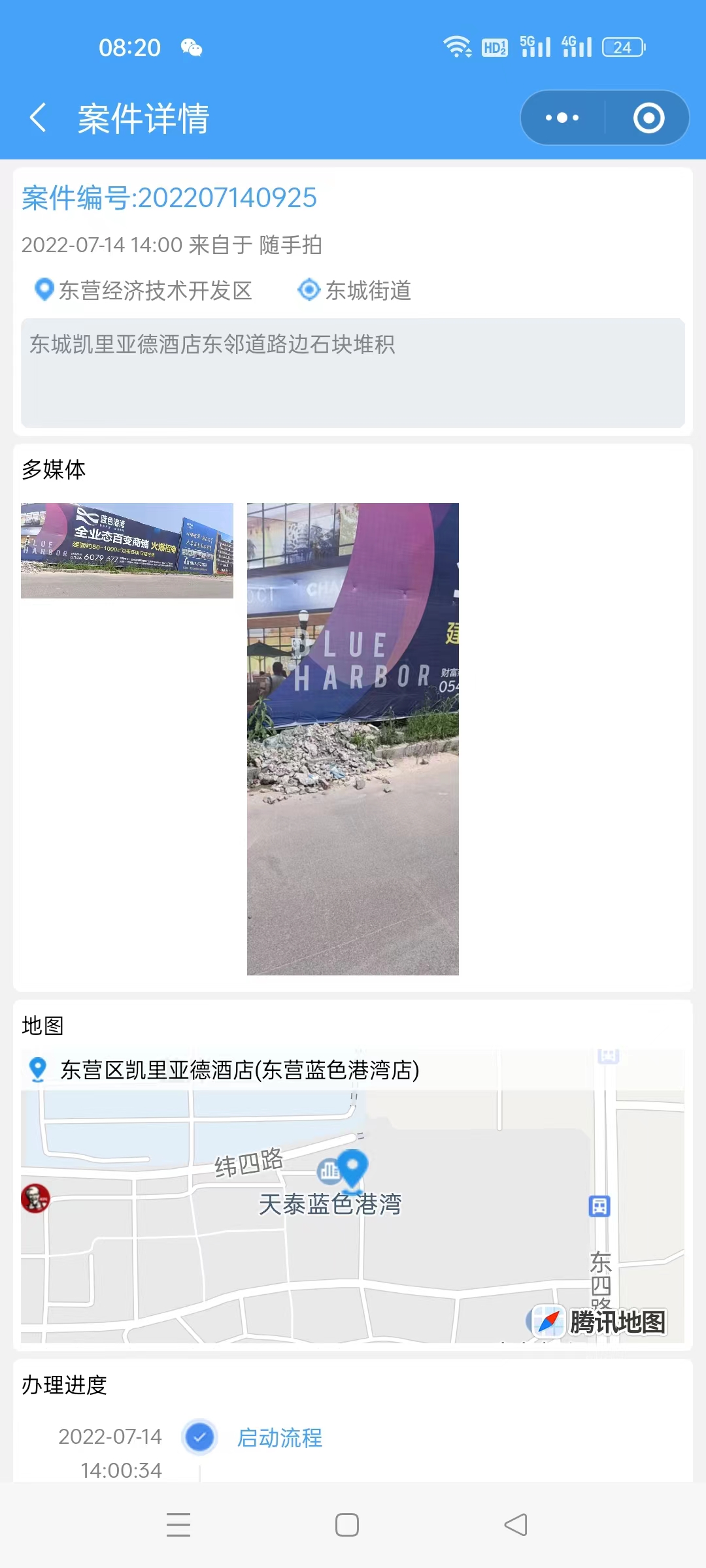
Task: Close the mini program with the circle button
Action: (x=648, y=118)
